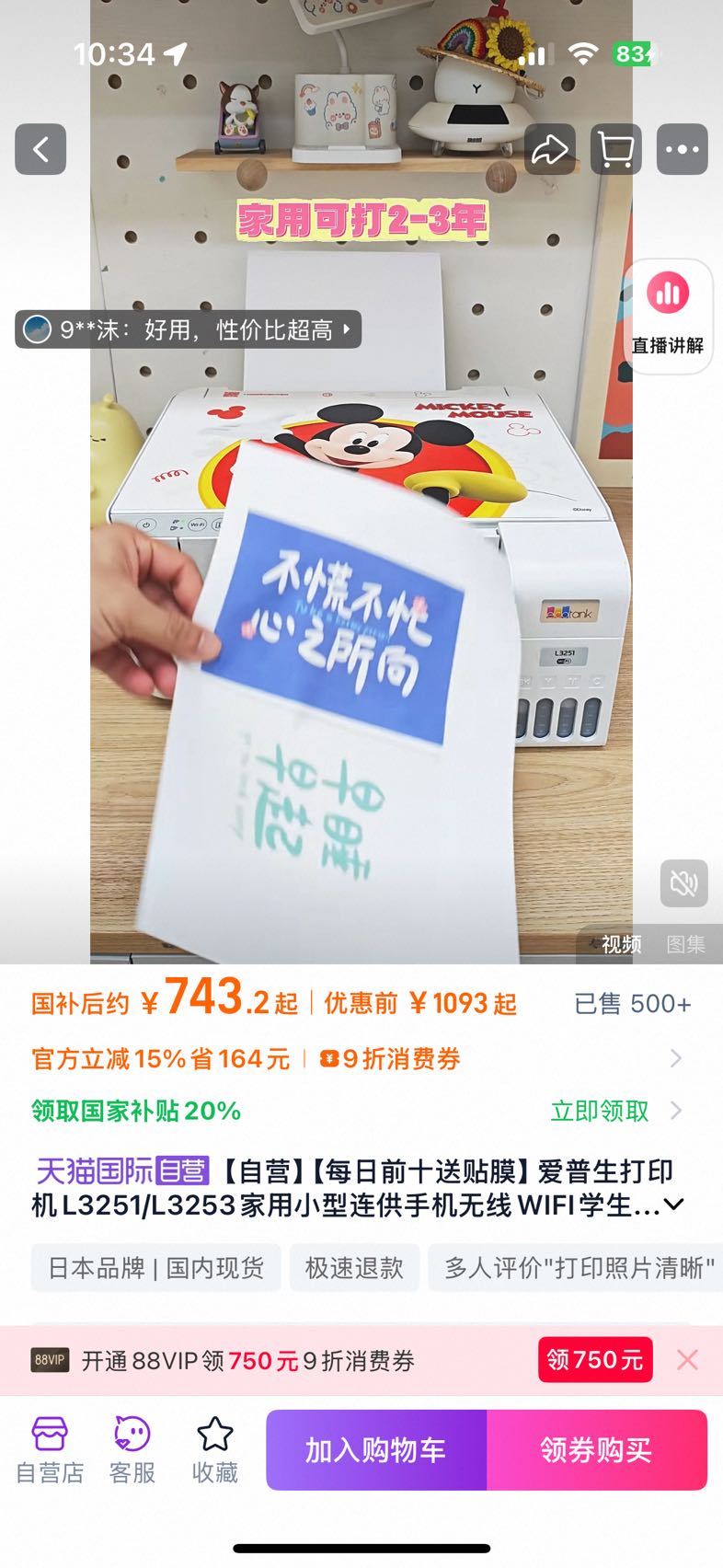Unmute the product video
The width and height of the screenshot is (723, 1568).
[x=683, y=883]
